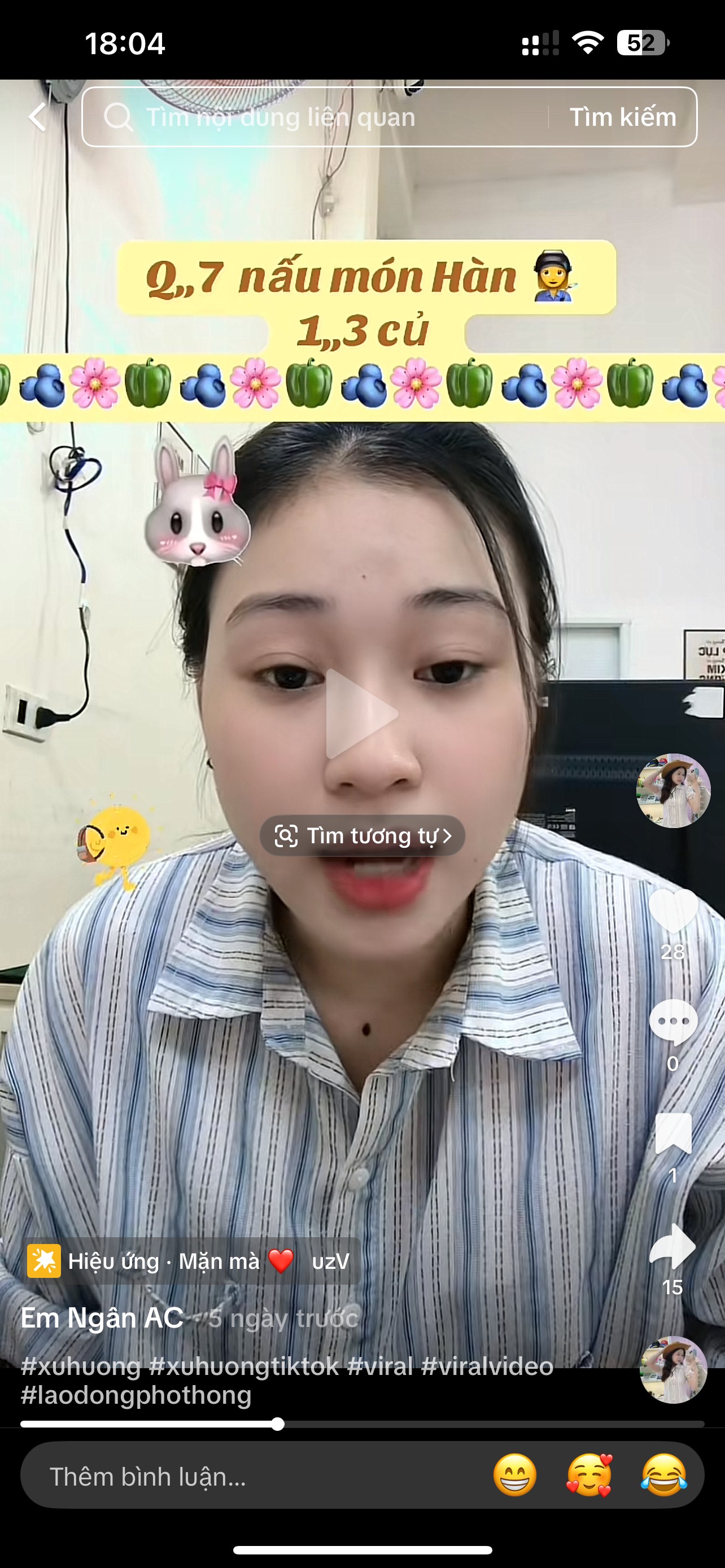725x1568 pixels.
Task: Open Tìm tương tự visual search
Action: 363,836
